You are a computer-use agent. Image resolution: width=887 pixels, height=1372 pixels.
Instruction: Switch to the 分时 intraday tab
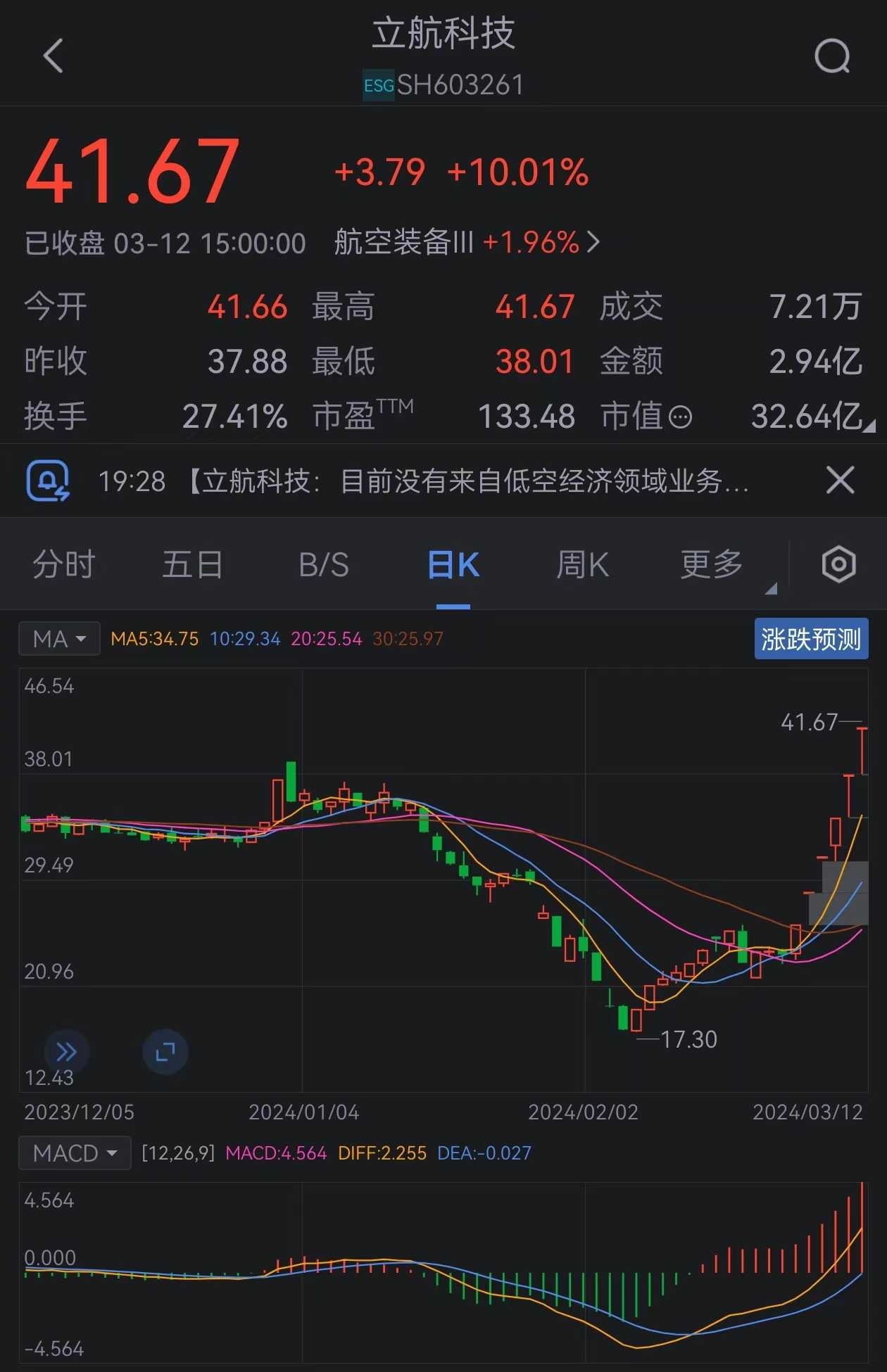click(x=62, y=564)
